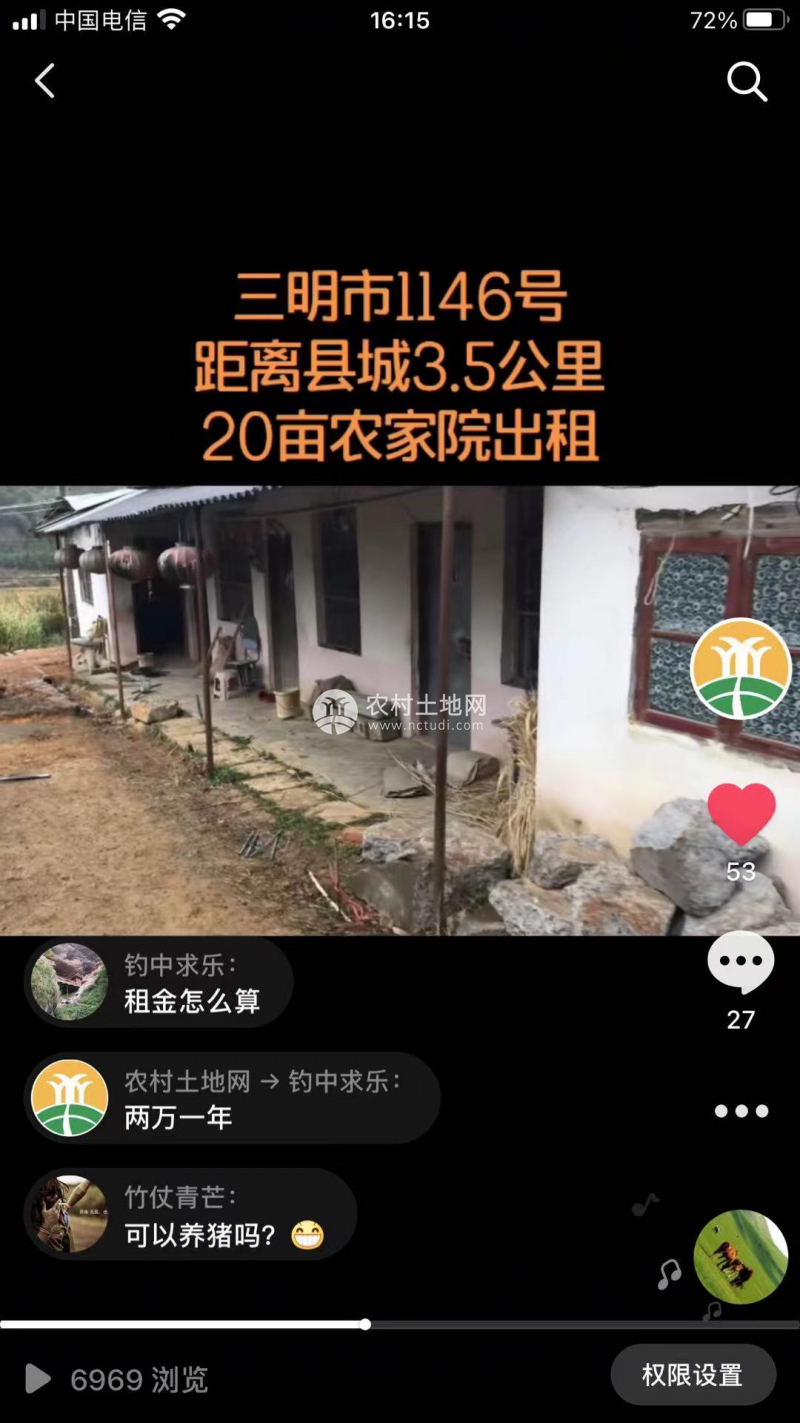Open 农村土地网 profile avatar beside the video
The height and width of the screenshot is (1423, 800).
click(x=741, y=668)
